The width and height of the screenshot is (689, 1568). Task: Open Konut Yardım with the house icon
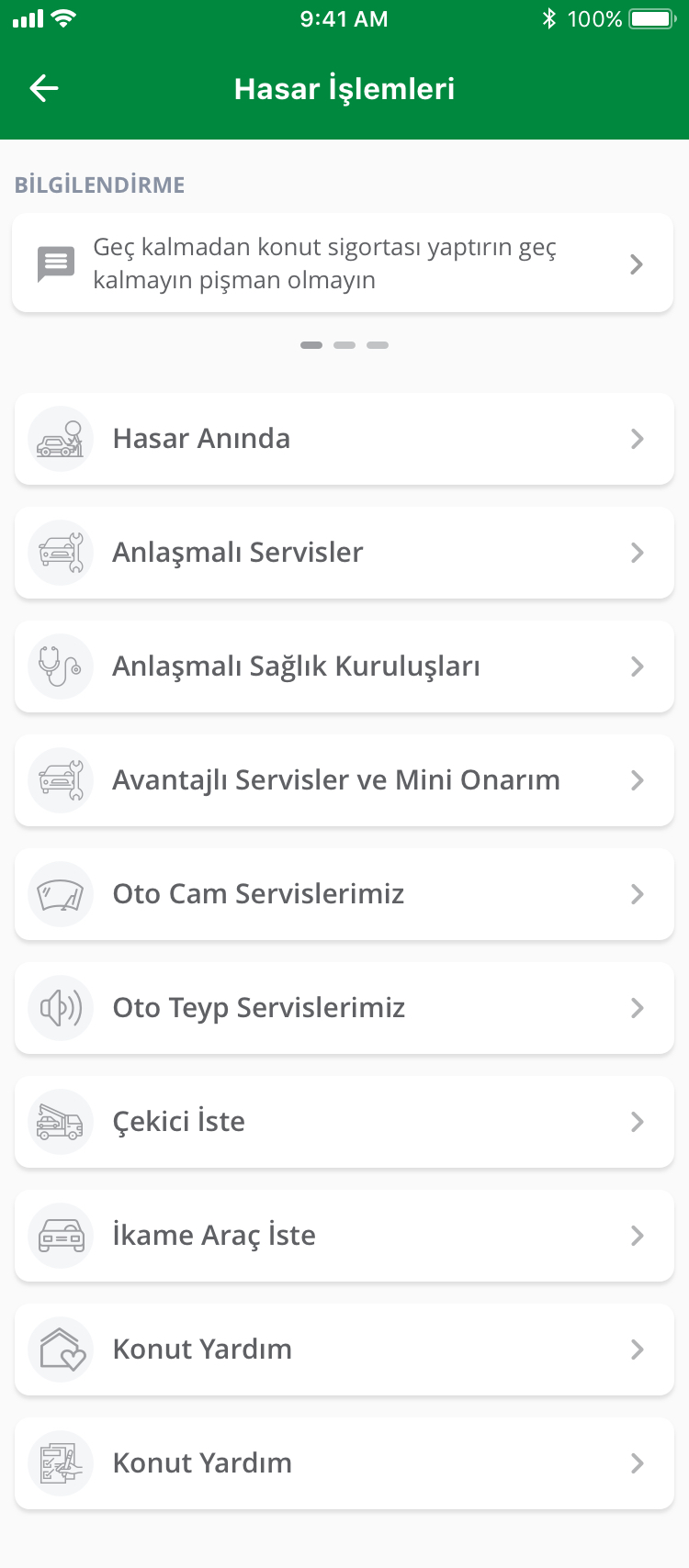coord(344,1350)
